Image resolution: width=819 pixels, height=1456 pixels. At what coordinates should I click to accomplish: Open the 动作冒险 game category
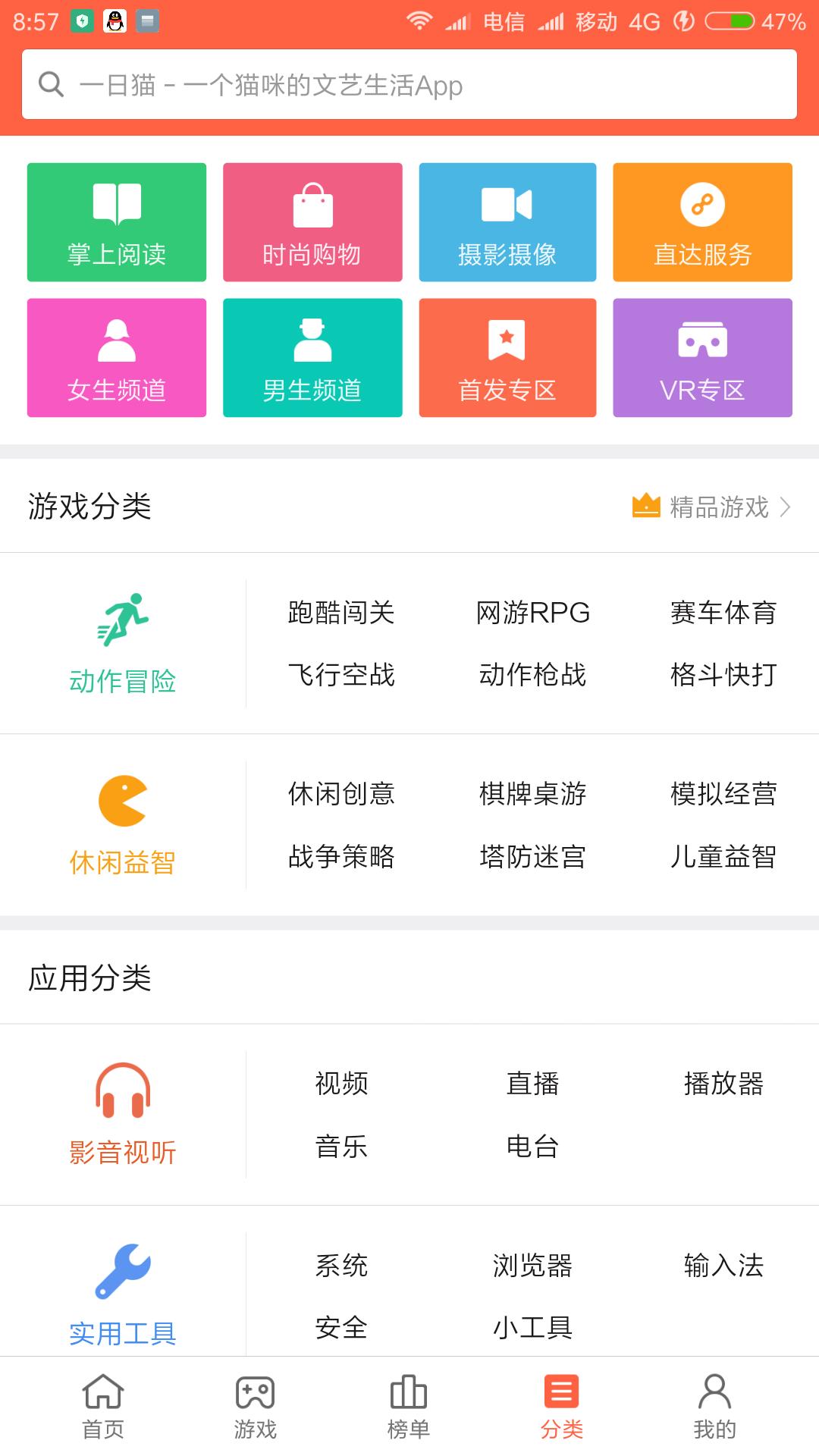123,645
